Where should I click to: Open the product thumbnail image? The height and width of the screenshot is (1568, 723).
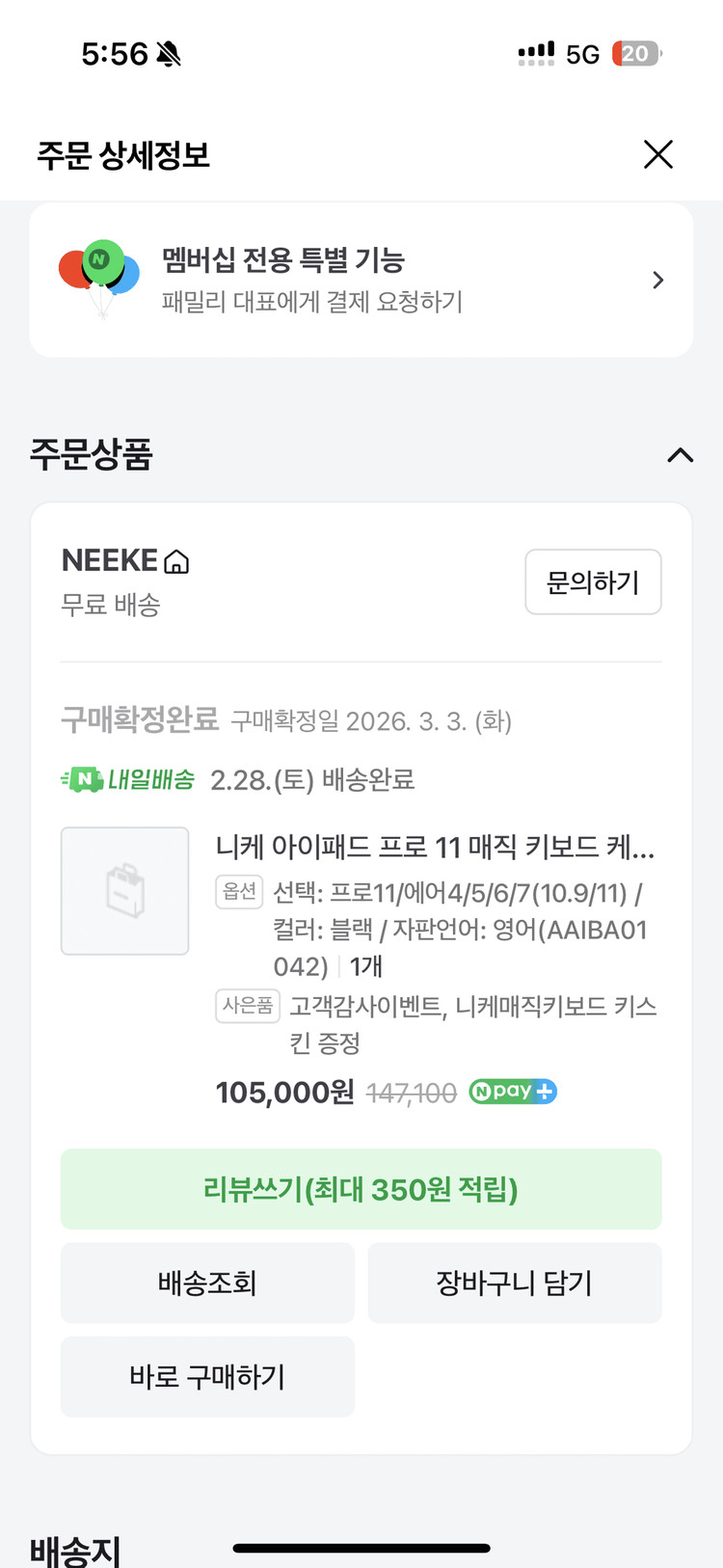[x=124, y=890]
